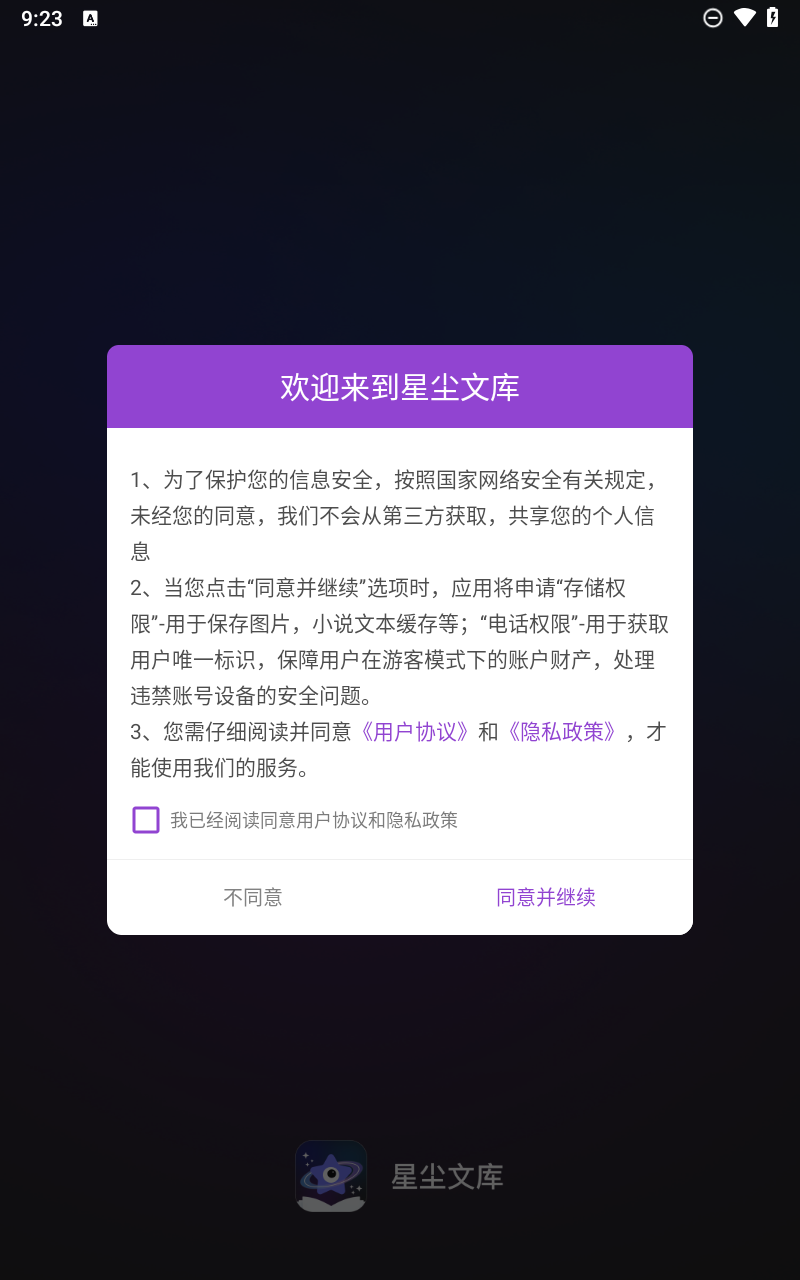Viewport: 800px width, 1280px height.
Task: Check the 我已经阅读同意 agreement checkbox
Action: [x=146, y=820]
